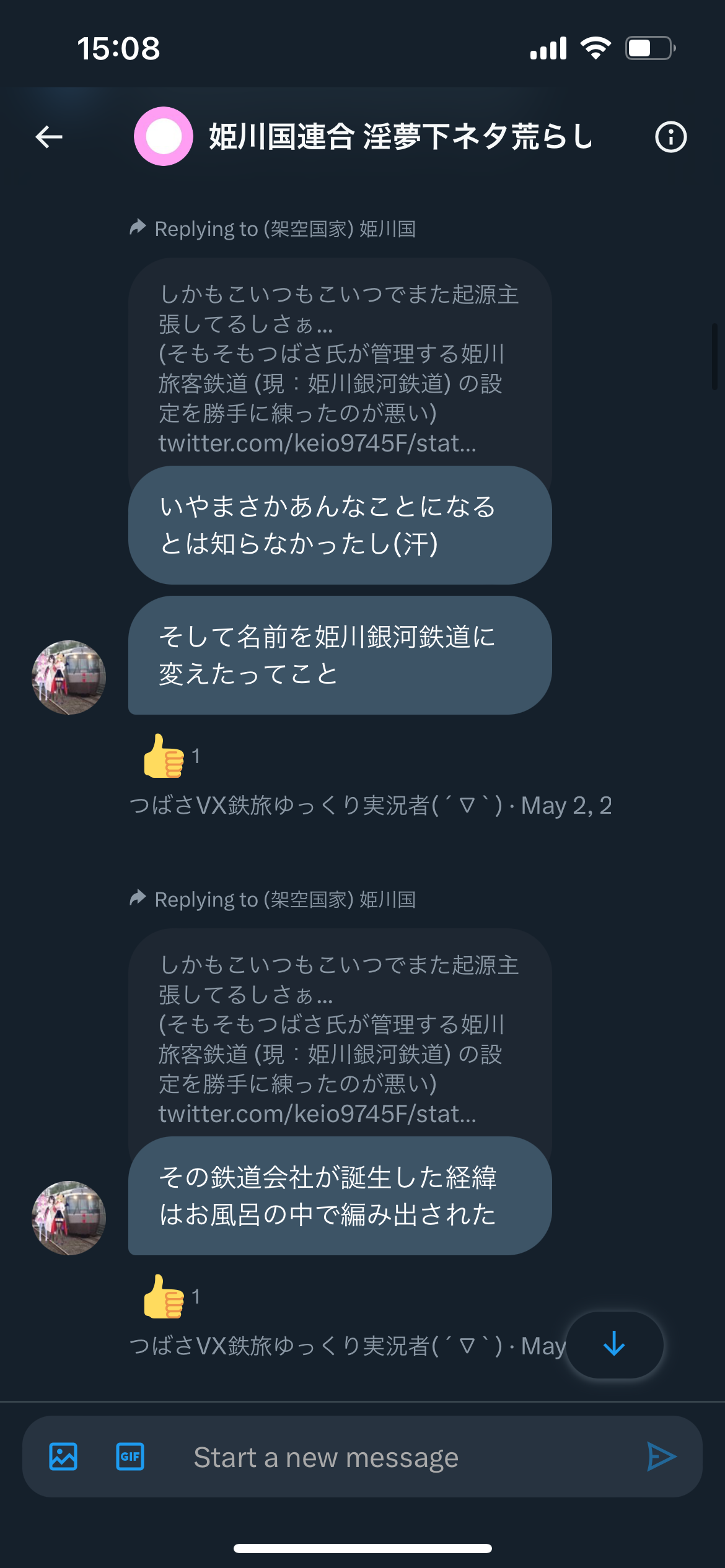Go back using the back arrow
725x1568 pixels.
[49, 137]
